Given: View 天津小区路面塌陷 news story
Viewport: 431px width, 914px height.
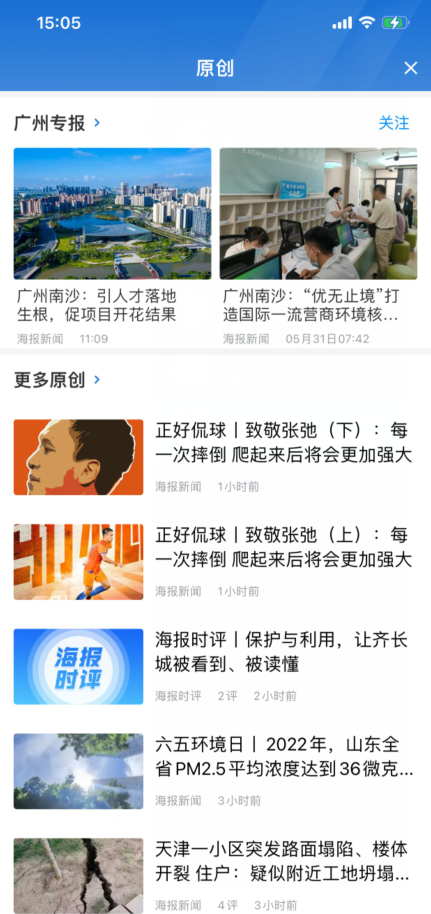Looking at the screenshot, I should pyautogui.click(x=215, y=876).
